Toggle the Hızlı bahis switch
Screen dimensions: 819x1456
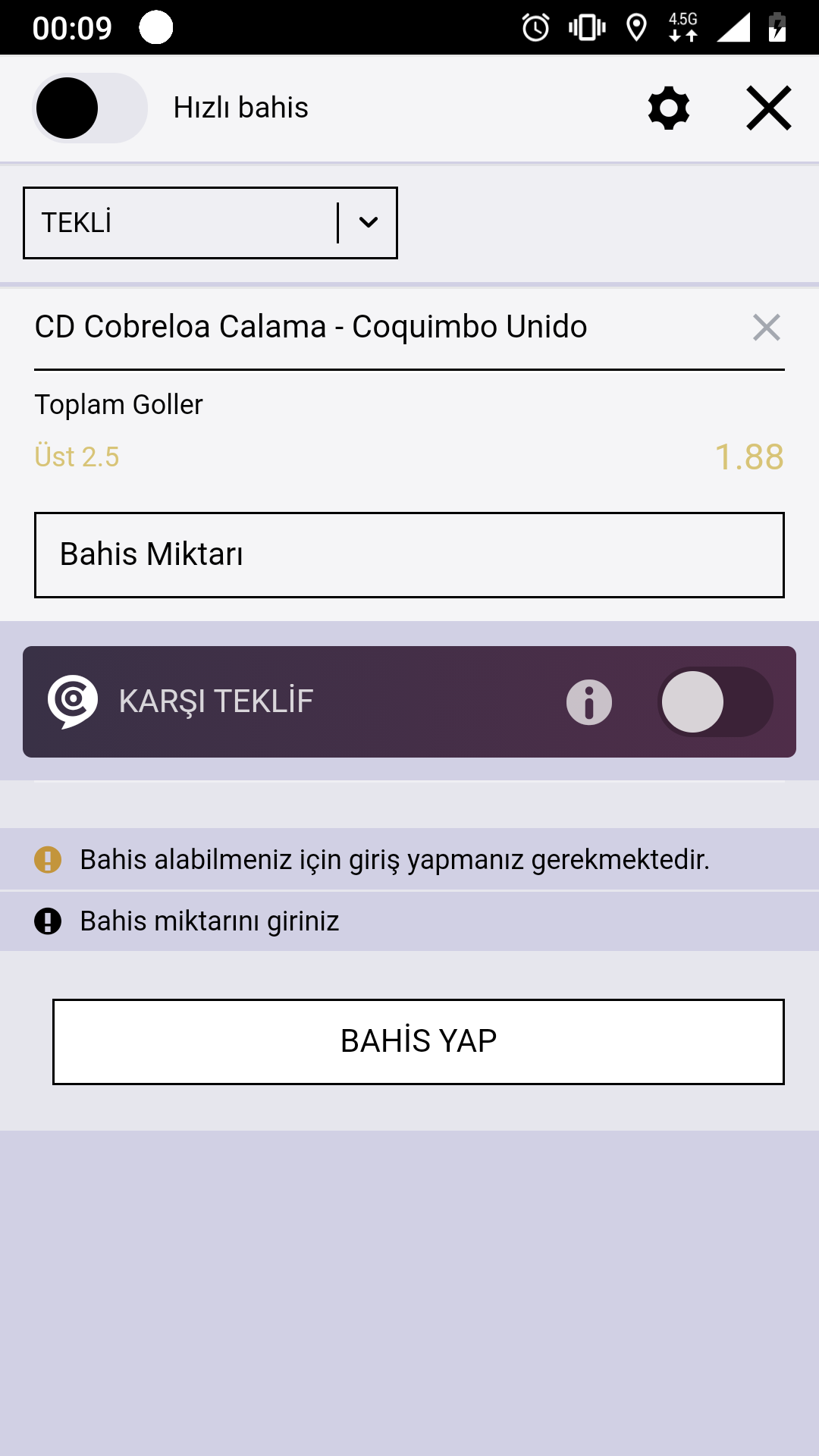[89, 108]
